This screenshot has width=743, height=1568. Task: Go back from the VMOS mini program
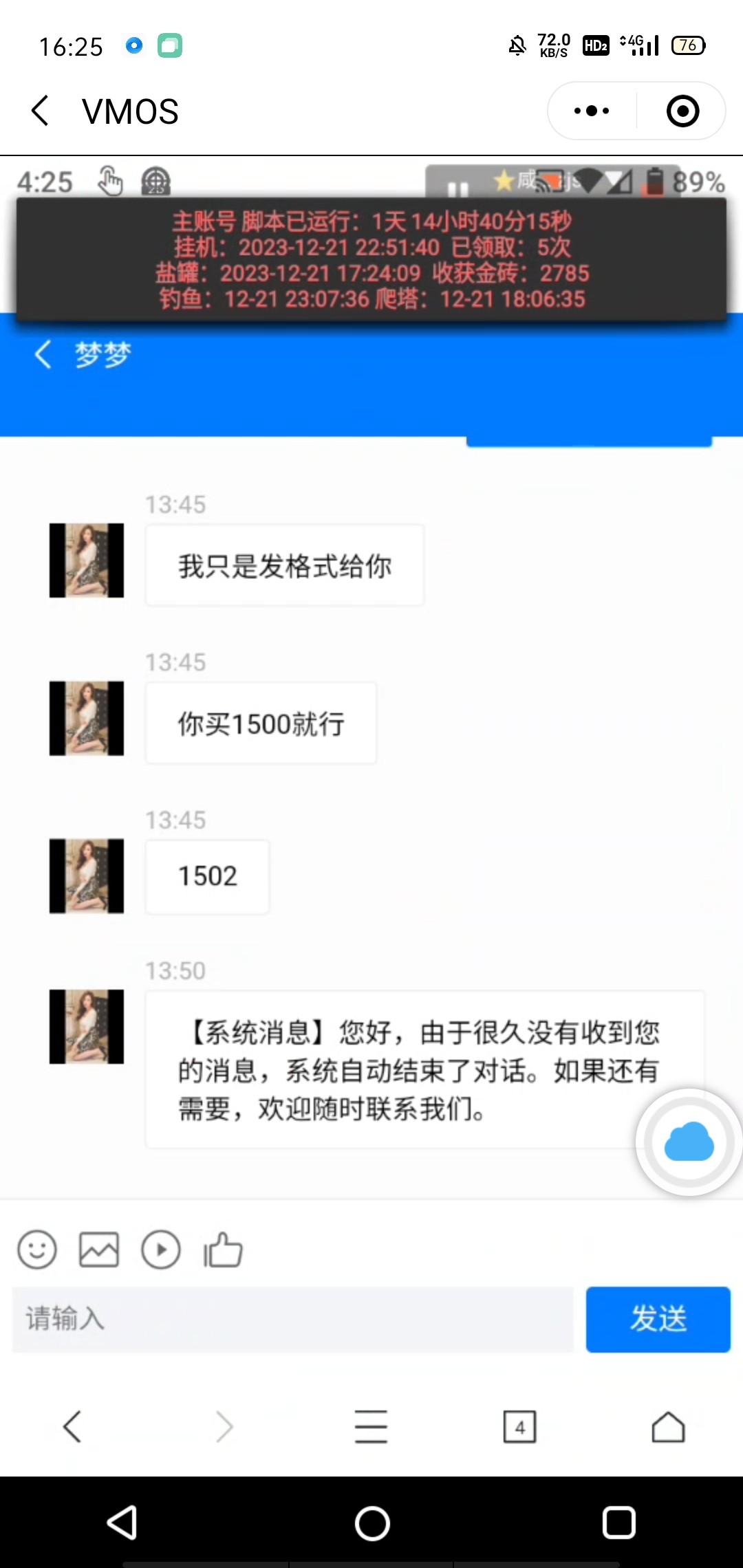(41, 111)
